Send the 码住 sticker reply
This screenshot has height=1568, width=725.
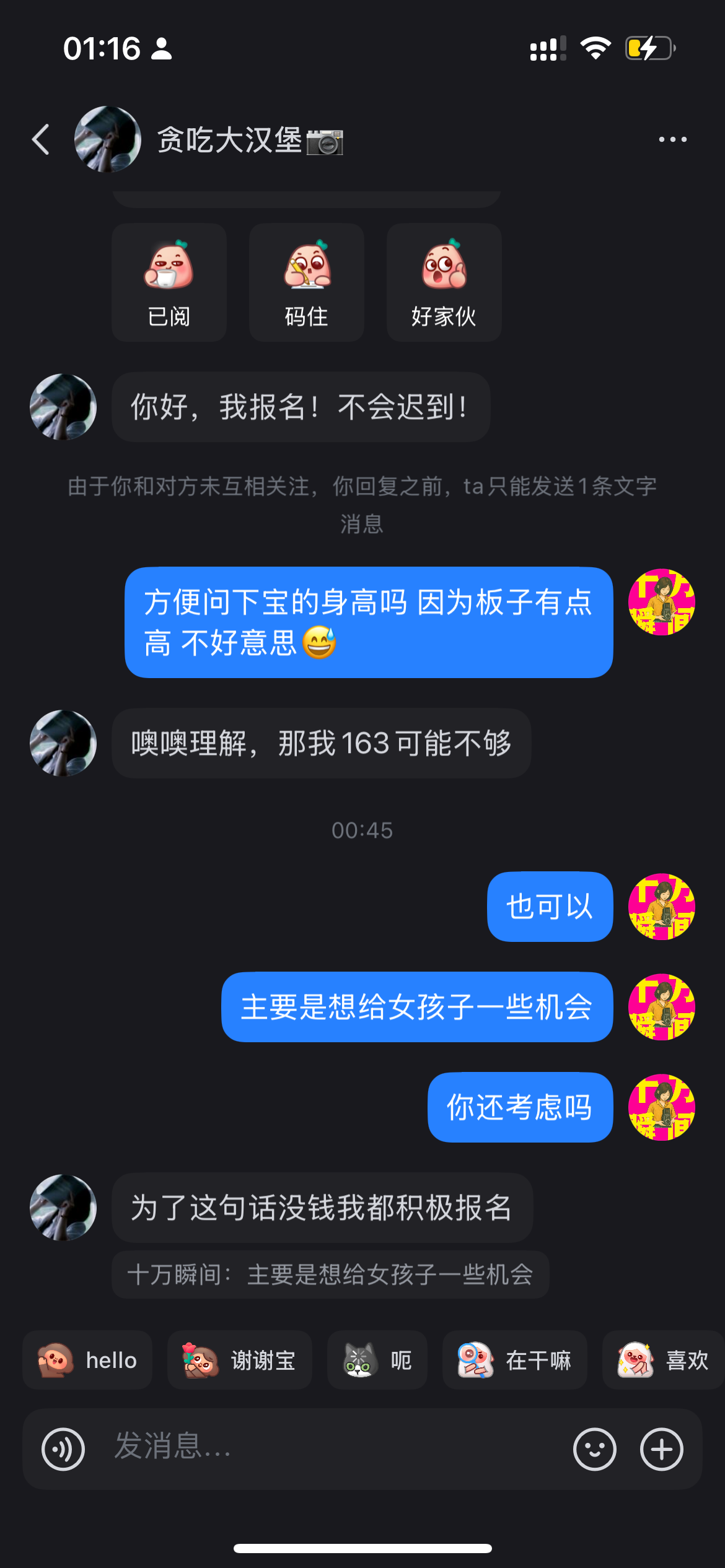tap(307, 282)
